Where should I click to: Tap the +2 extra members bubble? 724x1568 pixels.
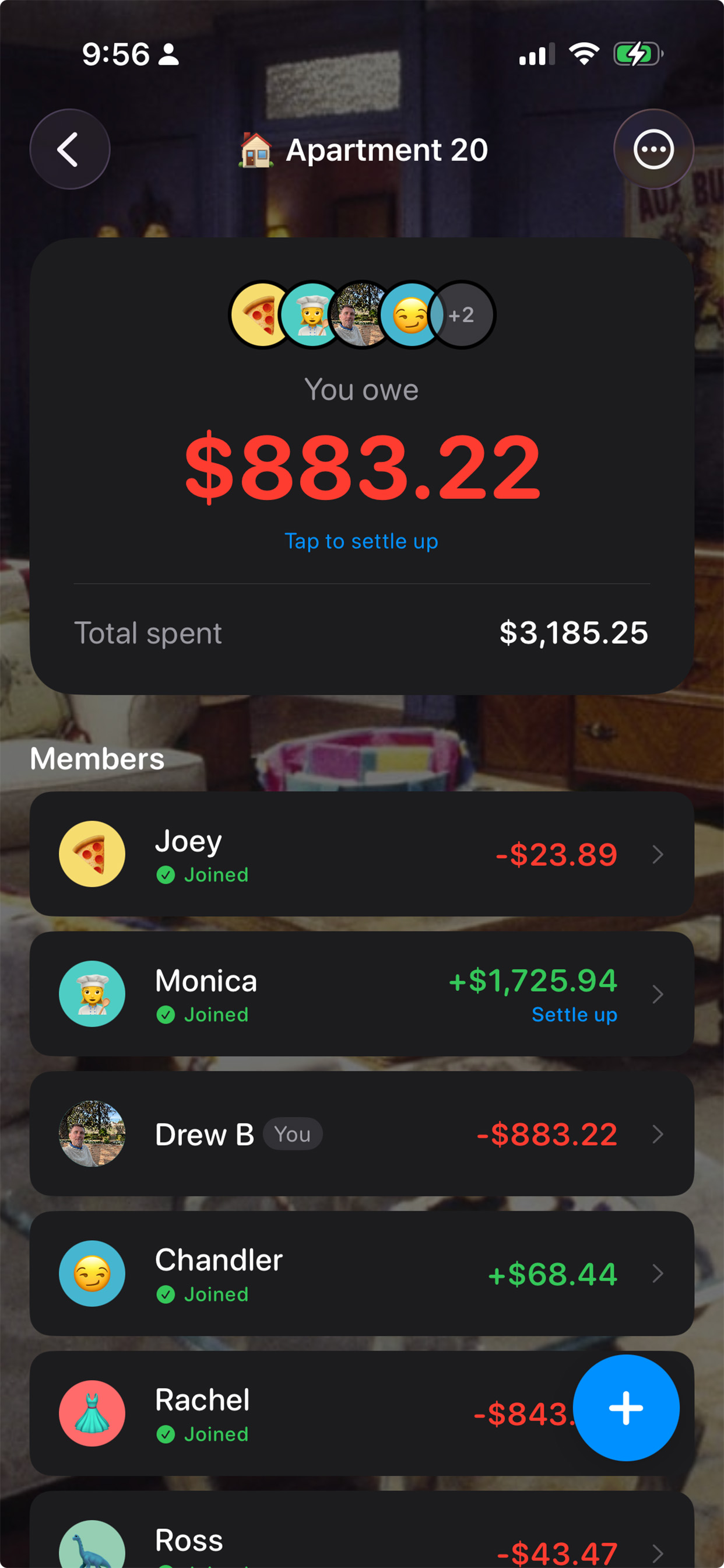pyautogui.click(x=463, y=313)
